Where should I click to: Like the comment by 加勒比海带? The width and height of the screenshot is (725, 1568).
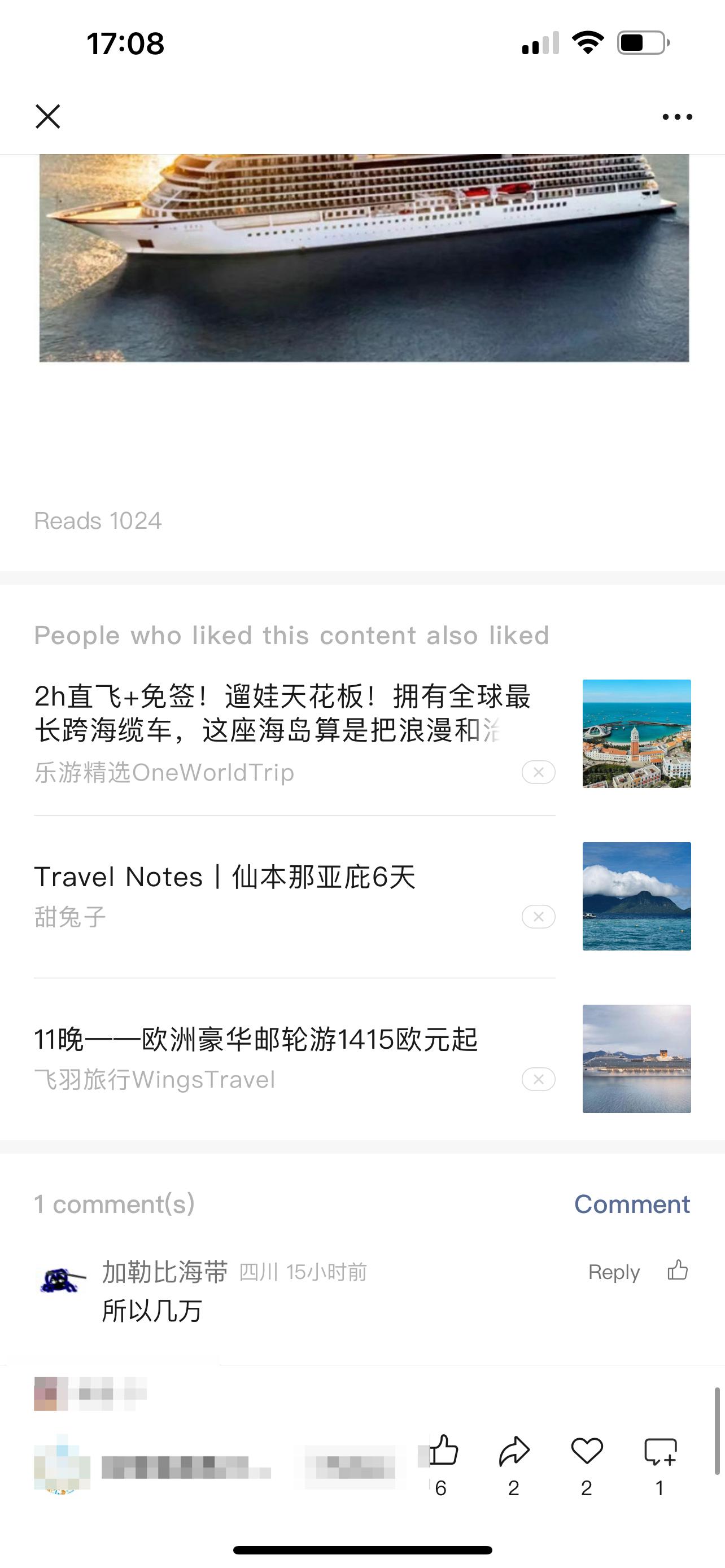(x=678, y=1271)
